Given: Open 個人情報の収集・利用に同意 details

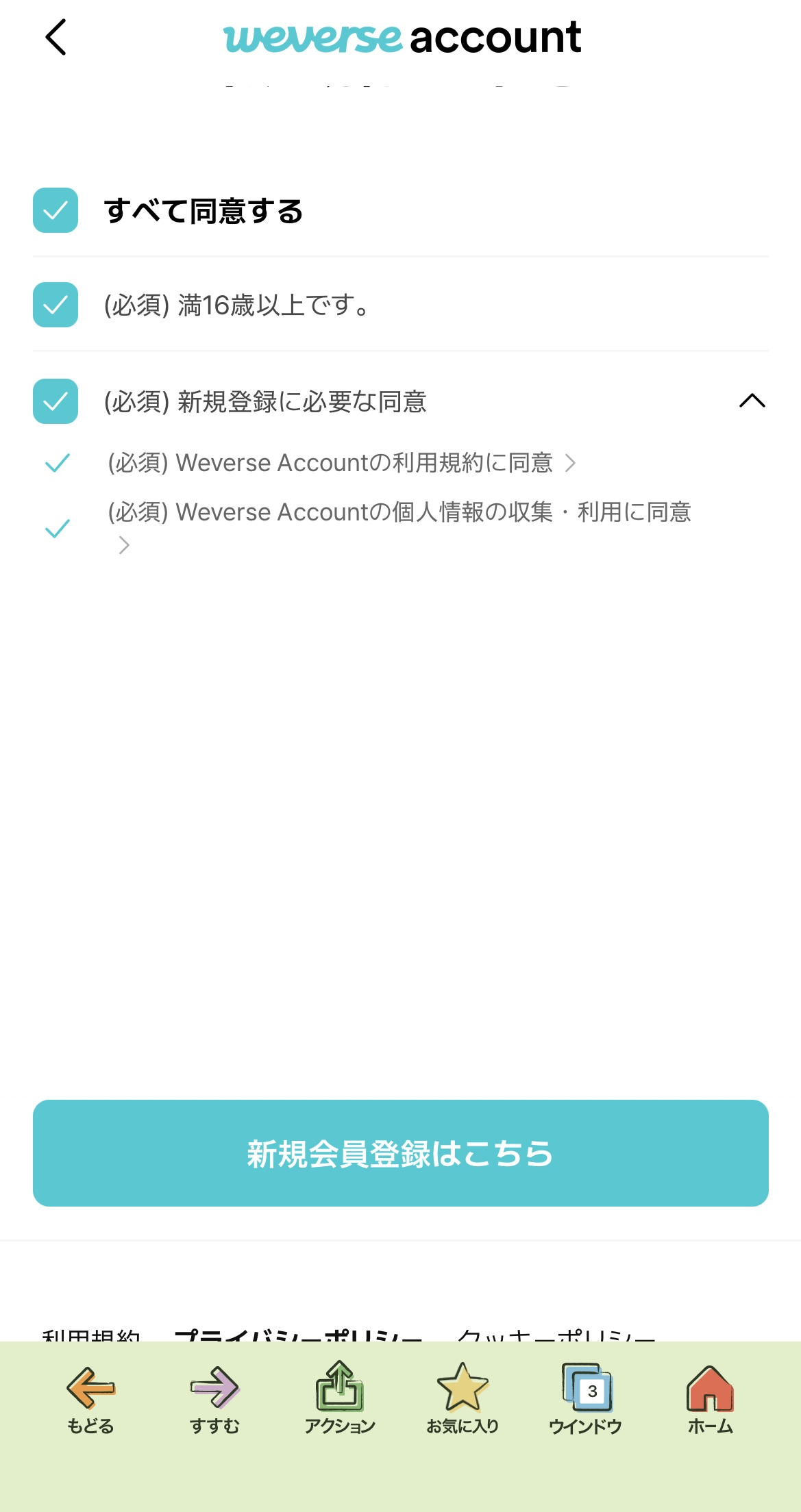Looking at the screenshot, I should (124, 546).
